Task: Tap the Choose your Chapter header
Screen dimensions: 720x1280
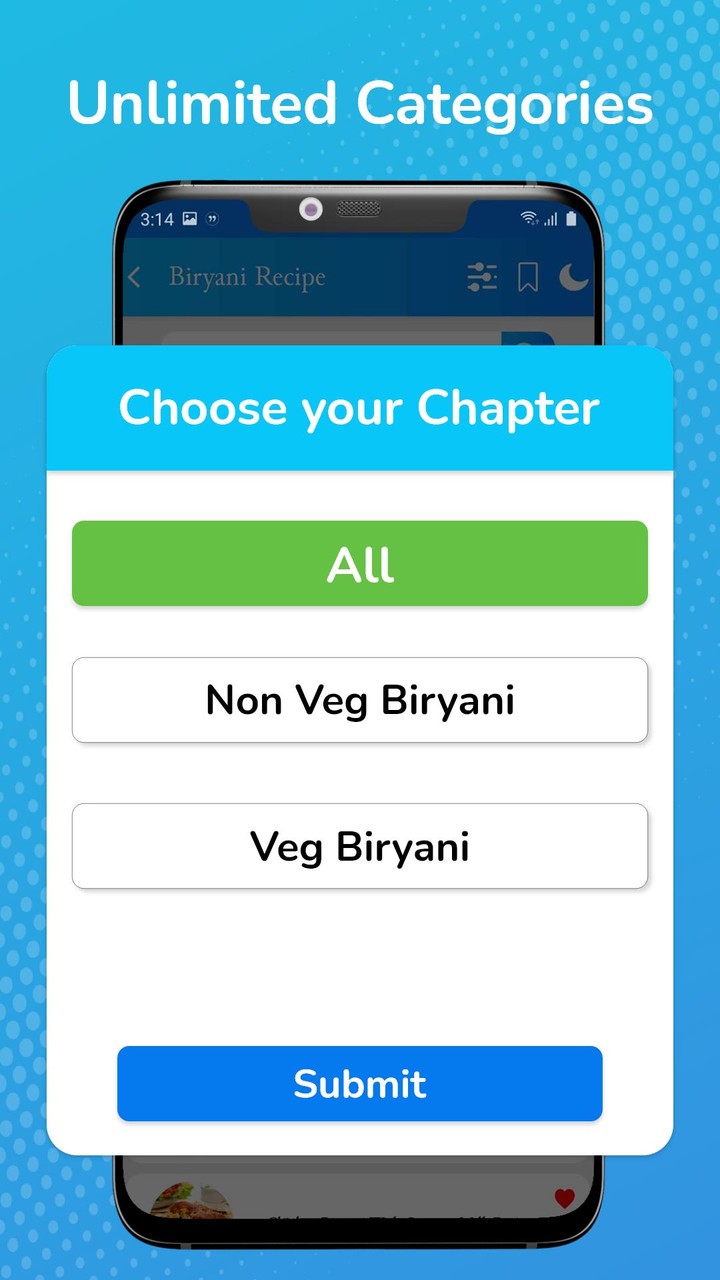Action: point(360,407)
